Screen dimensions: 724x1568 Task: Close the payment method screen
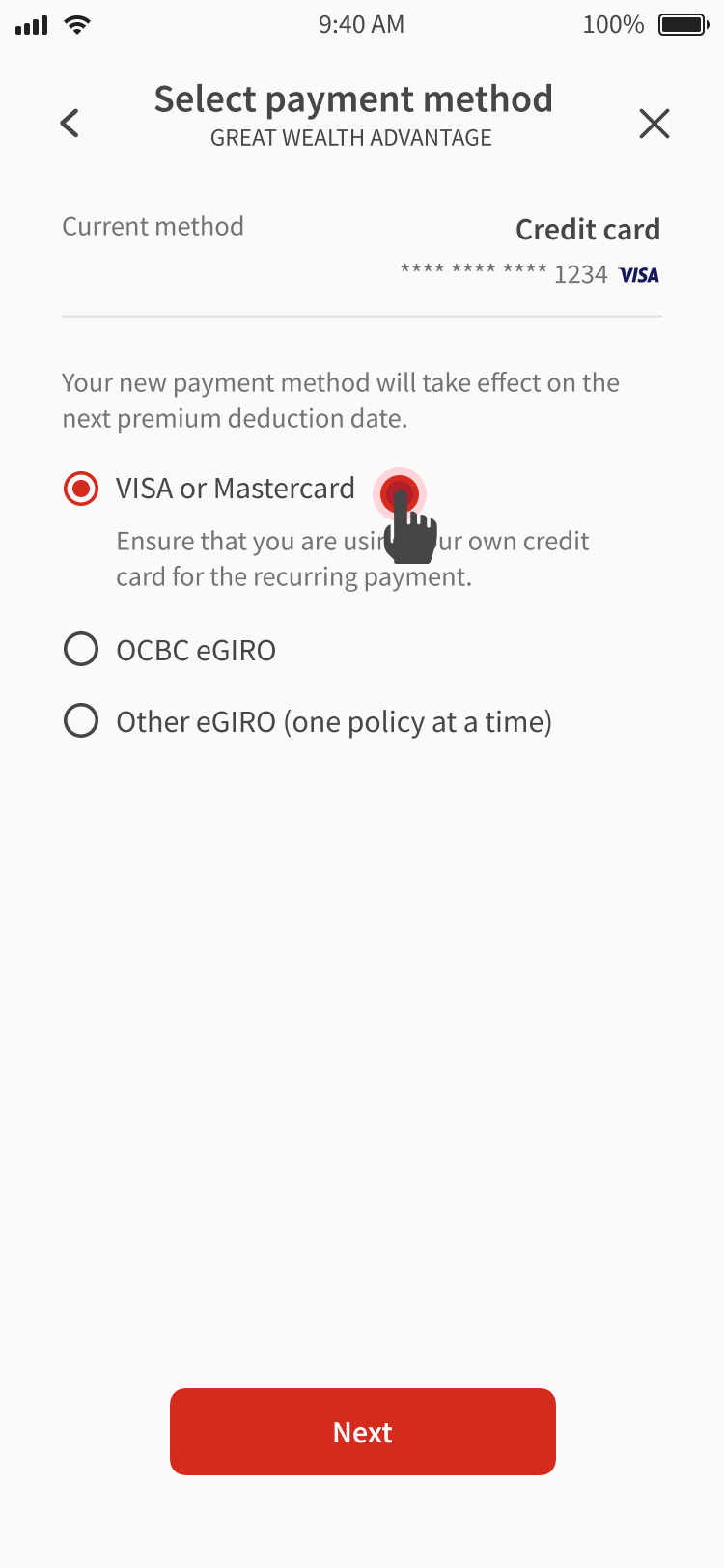click(654, 123)
